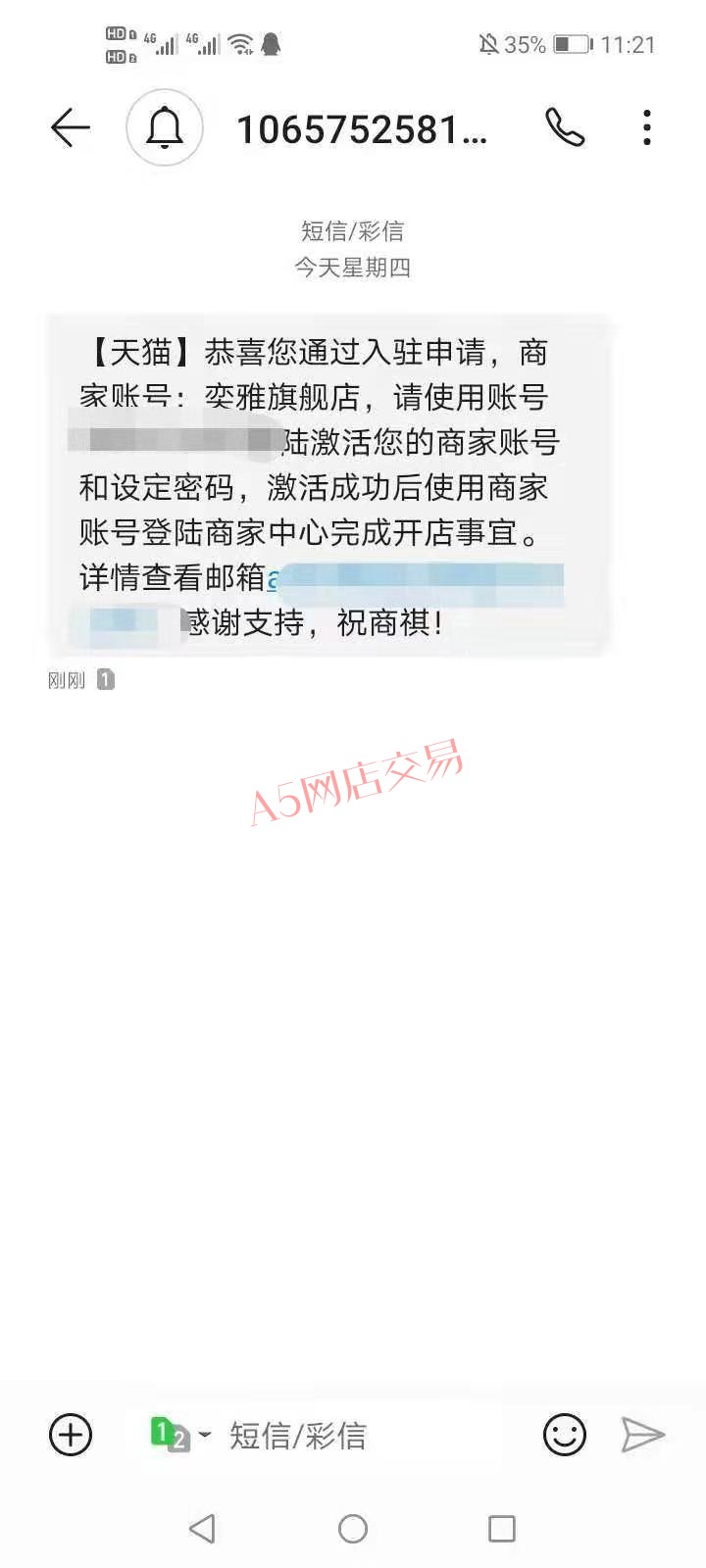Open the emoji smiley picker

565,1436
